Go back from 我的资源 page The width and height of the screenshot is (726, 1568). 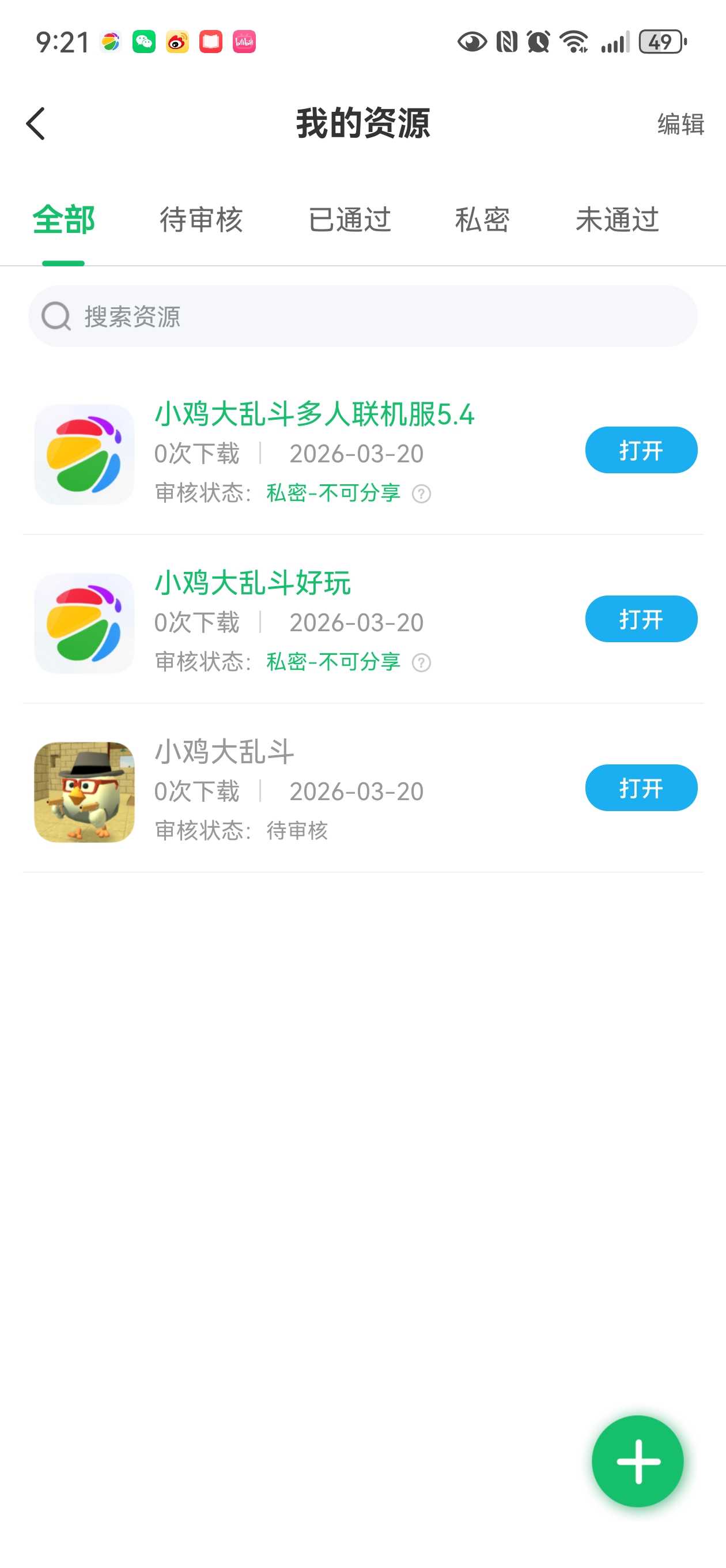point(36,123)
